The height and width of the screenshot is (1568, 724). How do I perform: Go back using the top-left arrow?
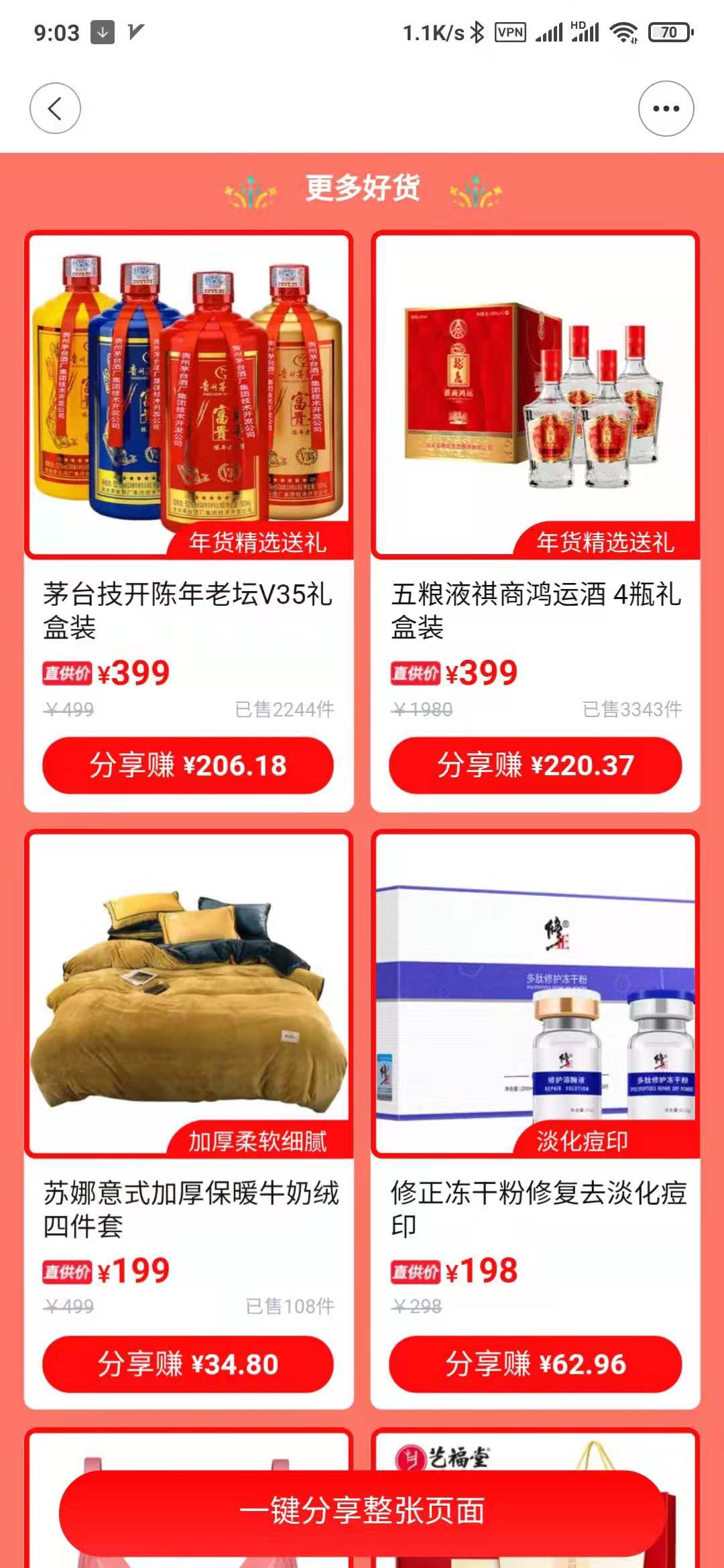click(x=55, y=108)
